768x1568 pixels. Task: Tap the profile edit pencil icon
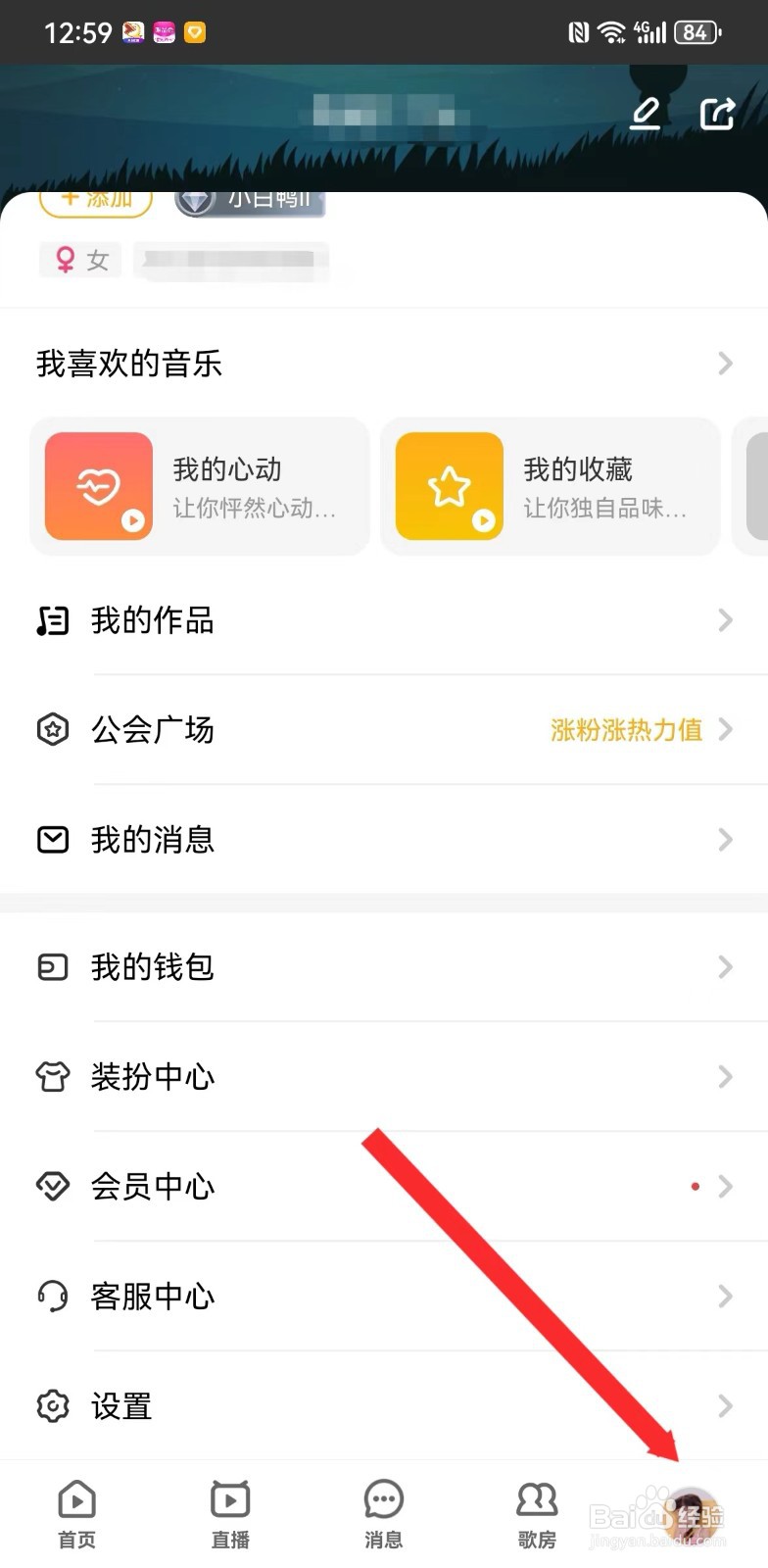click(x=644, y=114)
